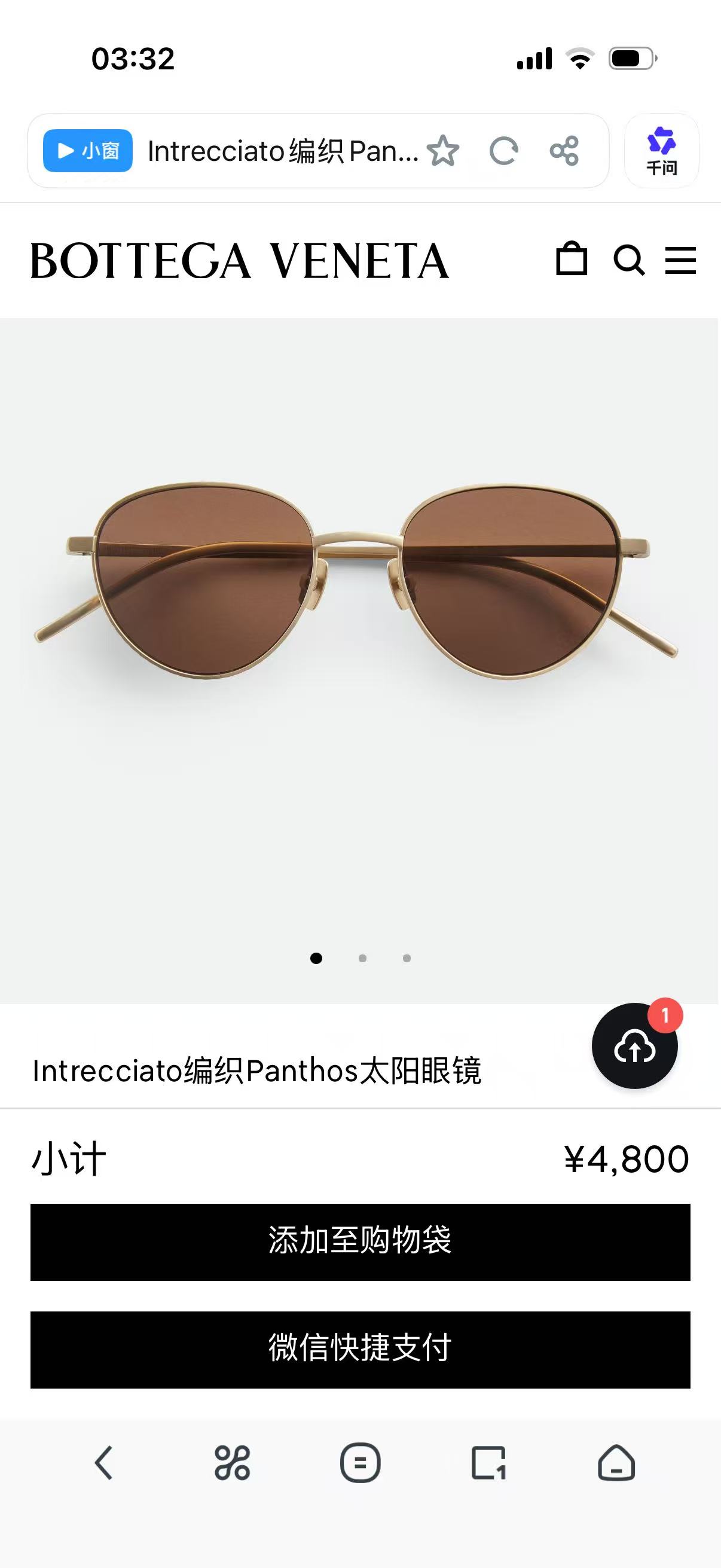Screen dimensions: 721x1568
Task: Return to the browser home page
Action: point(616,1463)
